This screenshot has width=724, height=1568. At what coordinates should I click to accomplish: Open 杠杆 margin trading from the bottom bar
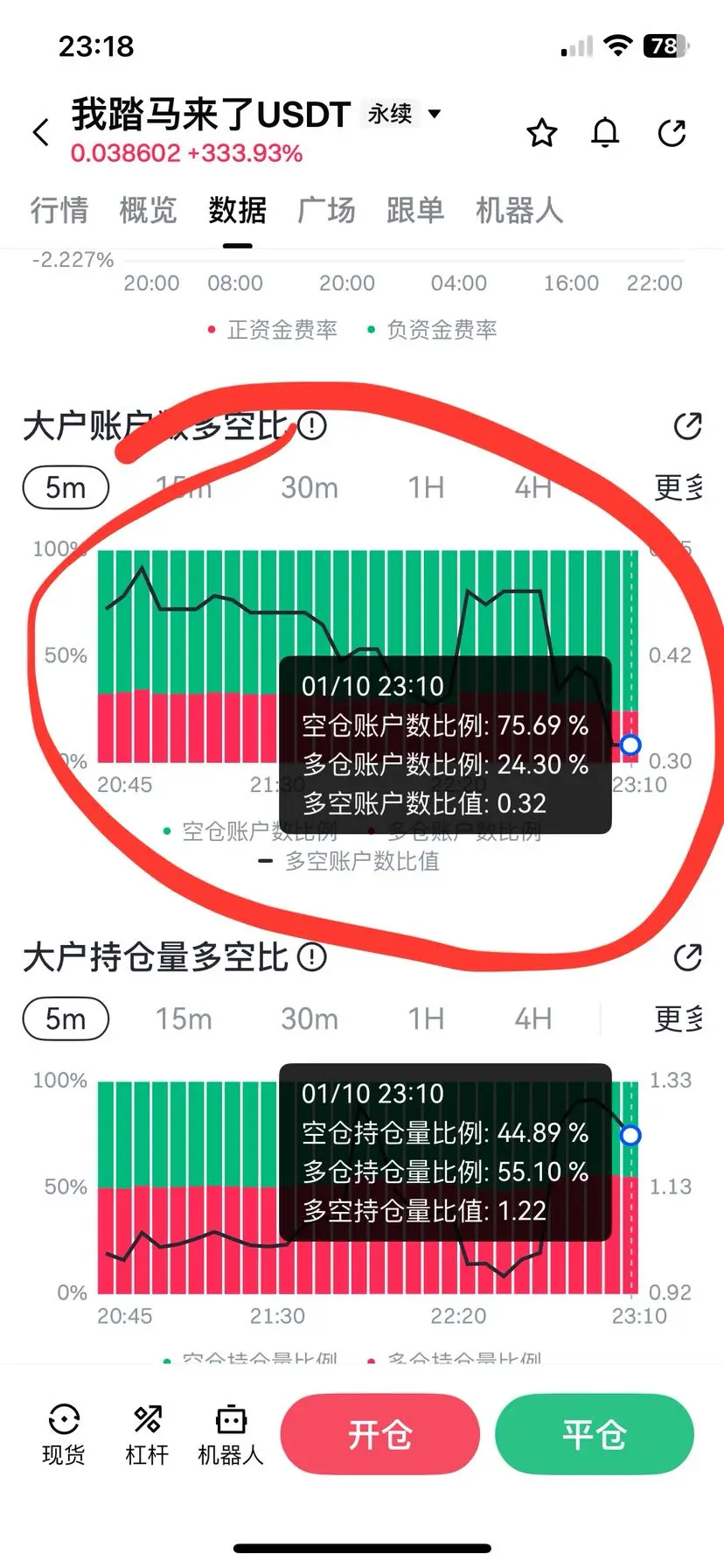tap(146, 1433)
